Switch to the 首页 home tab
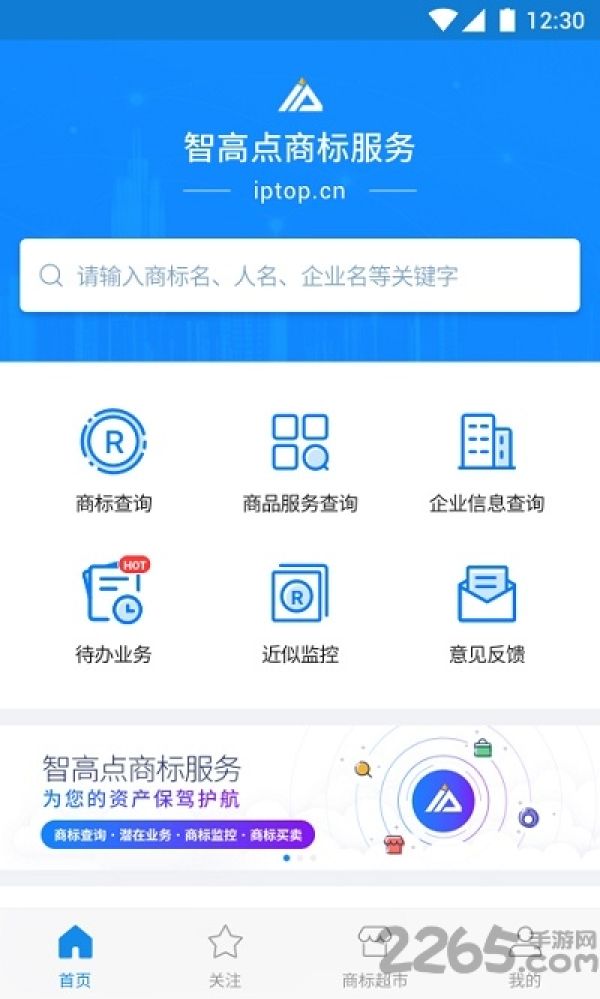The width and height of the screenshot is (600, 999). (x=75, y=955)
